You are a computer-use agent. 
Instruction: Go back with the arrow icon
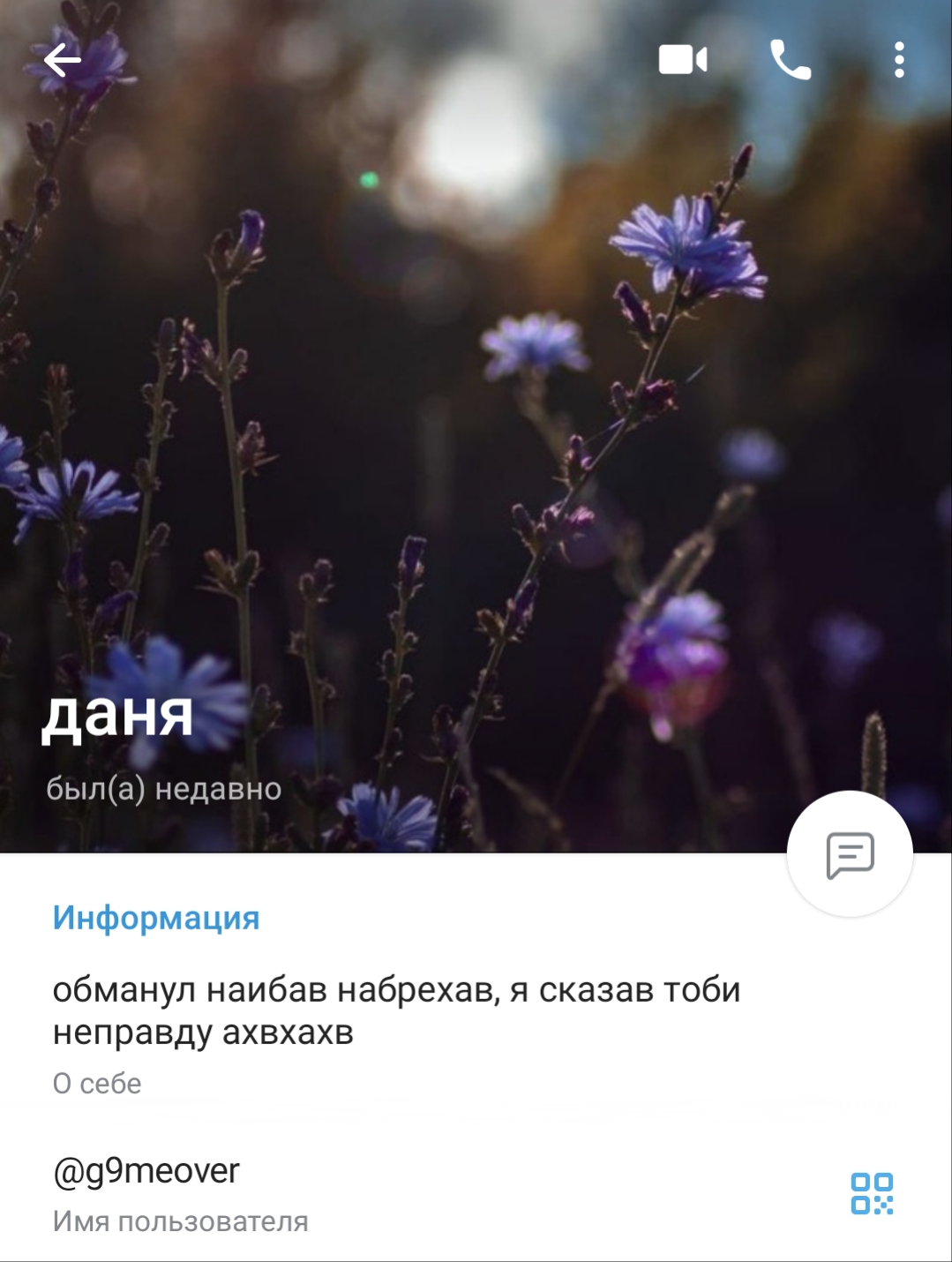(62, 60)
